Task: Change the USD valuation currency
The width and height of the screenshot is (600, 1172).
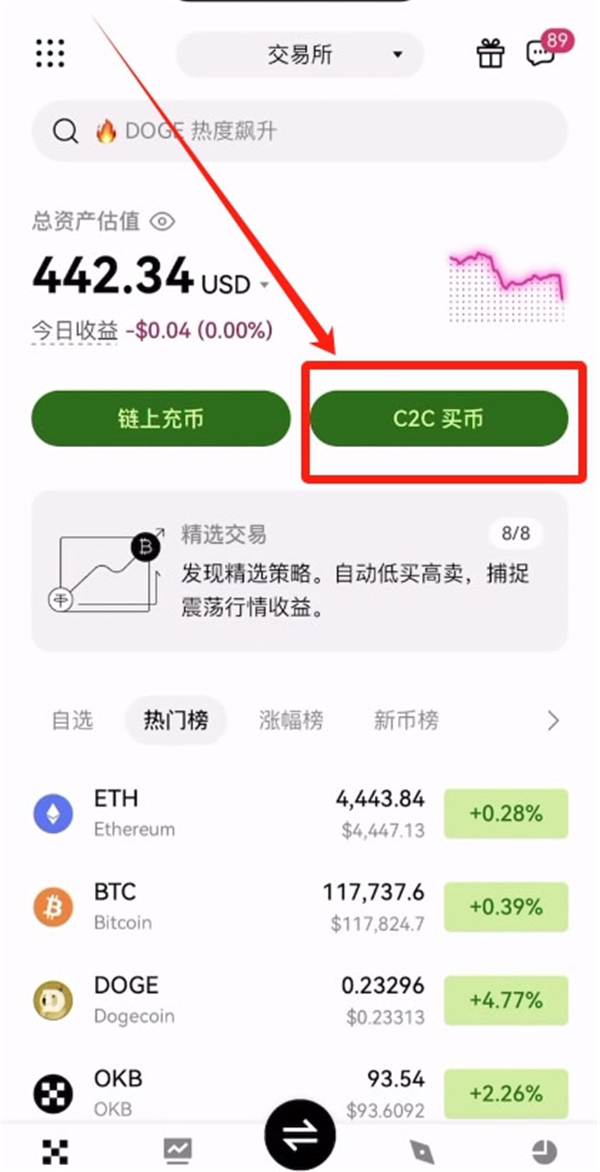Action: pos(236,285)
